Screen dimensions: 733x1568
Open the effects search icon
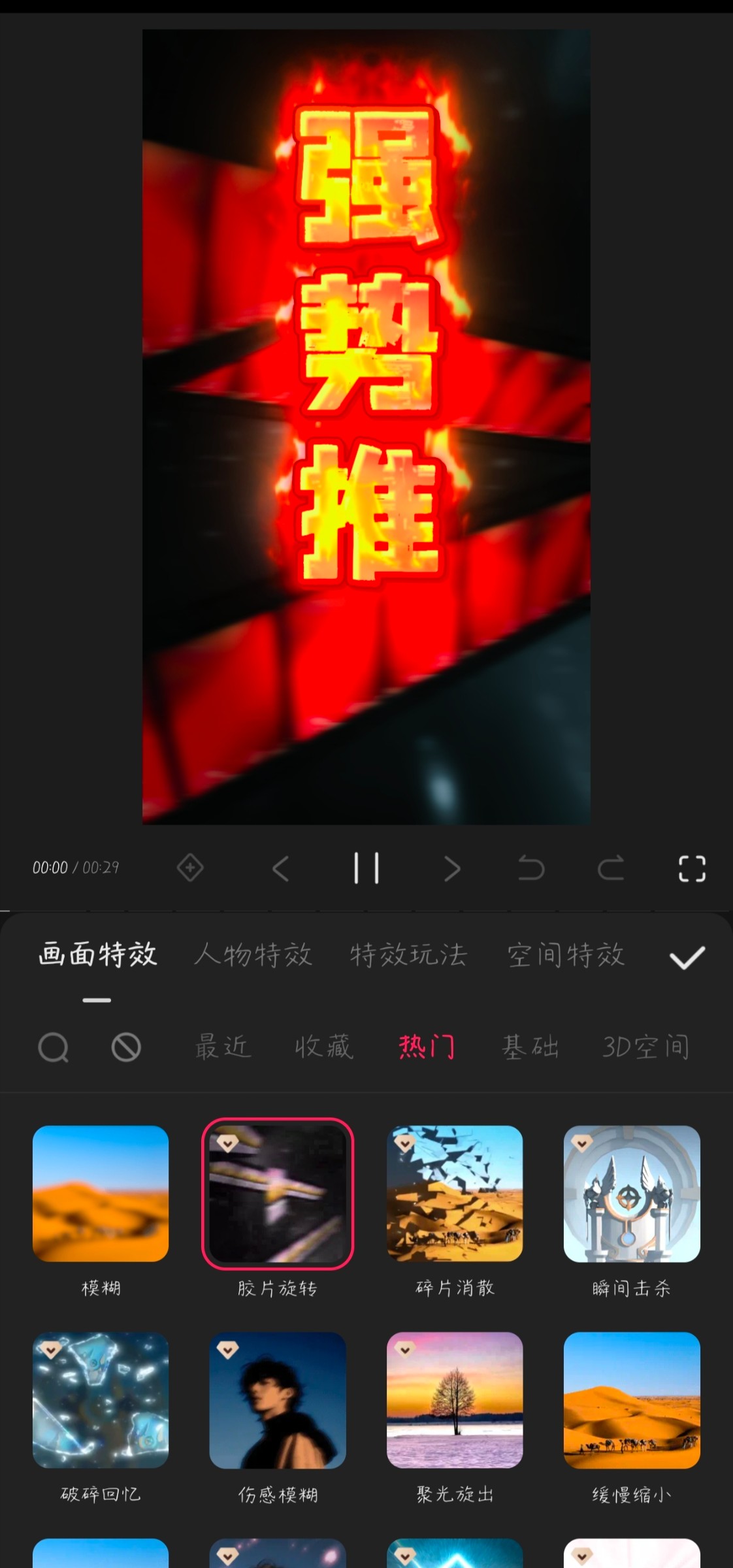coord(53,1048)
